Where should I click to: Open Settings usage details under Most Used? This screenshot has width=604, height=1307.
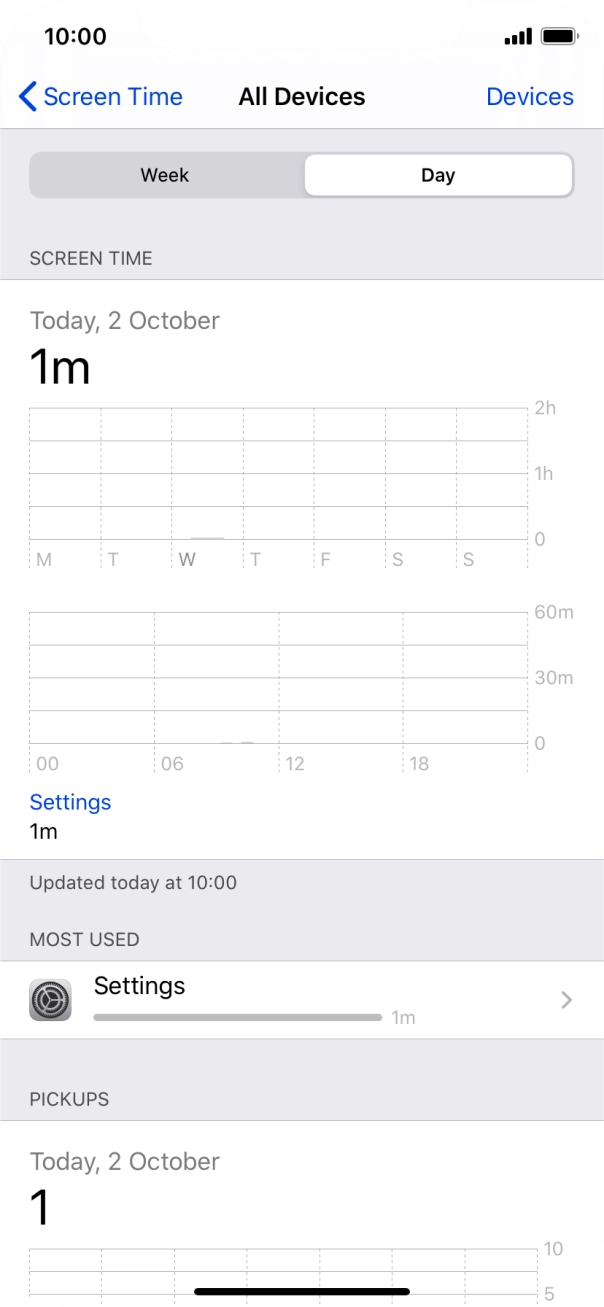coord(302,1000)
